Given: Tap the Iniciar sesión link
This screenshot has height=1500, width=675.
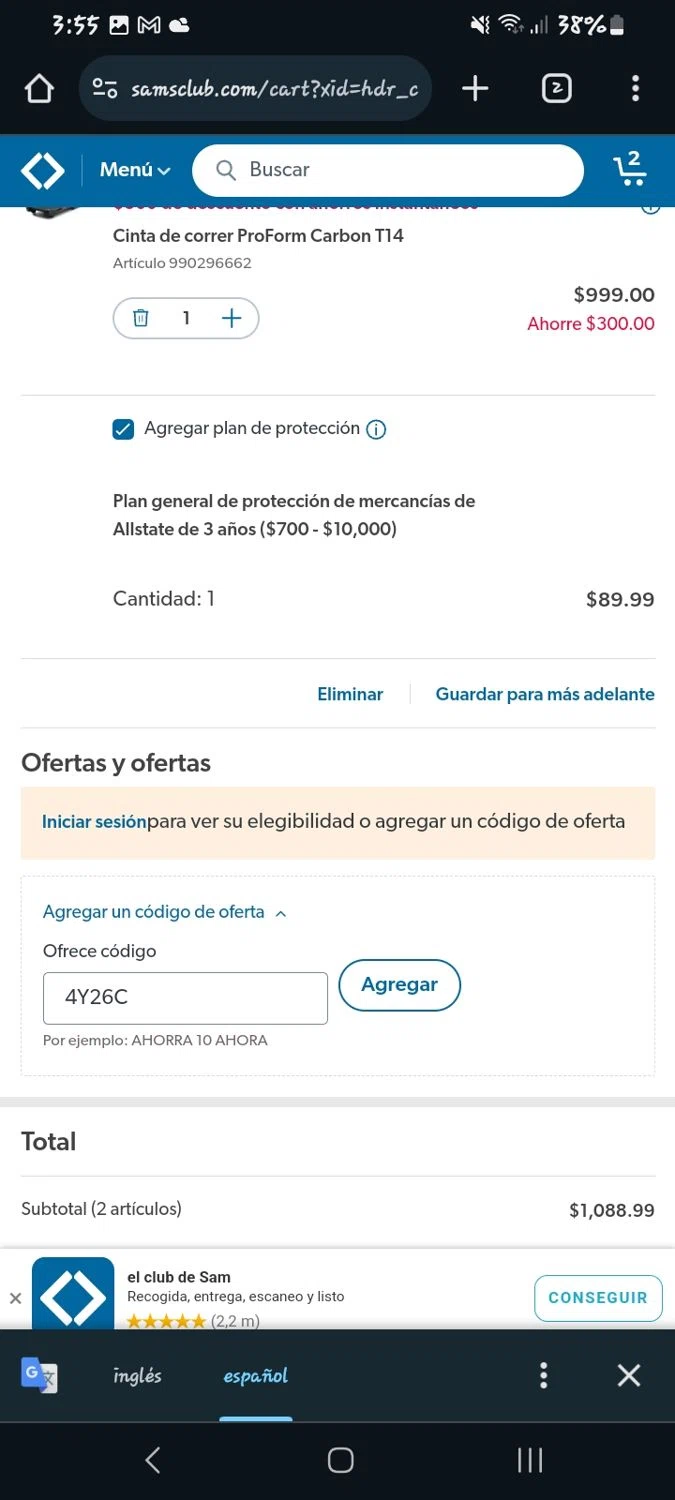Looking at the screenshot, I should [94, 822].
